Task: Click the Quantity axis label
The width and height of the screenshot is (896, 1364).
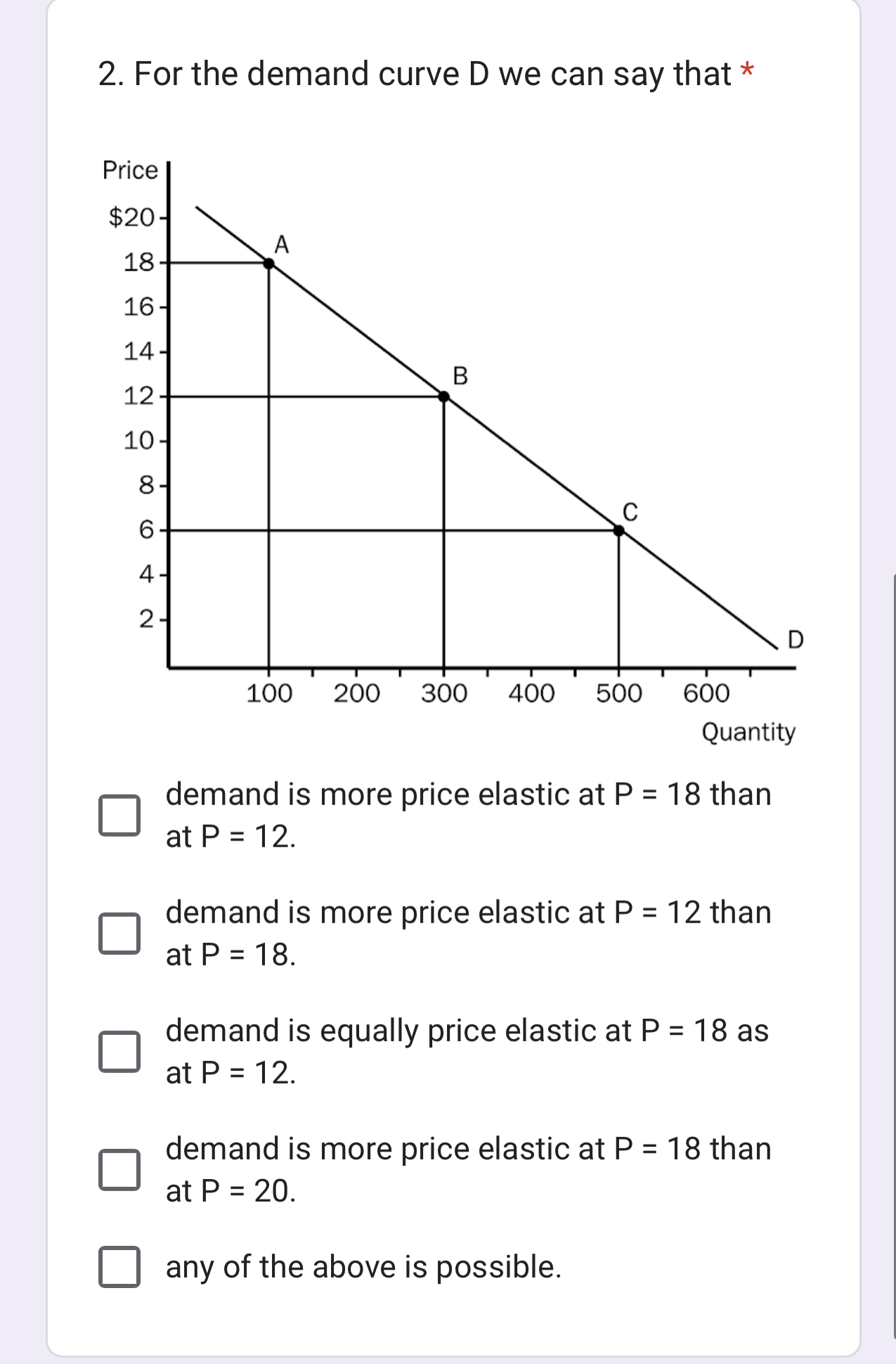Action: [x=748, y=732]
